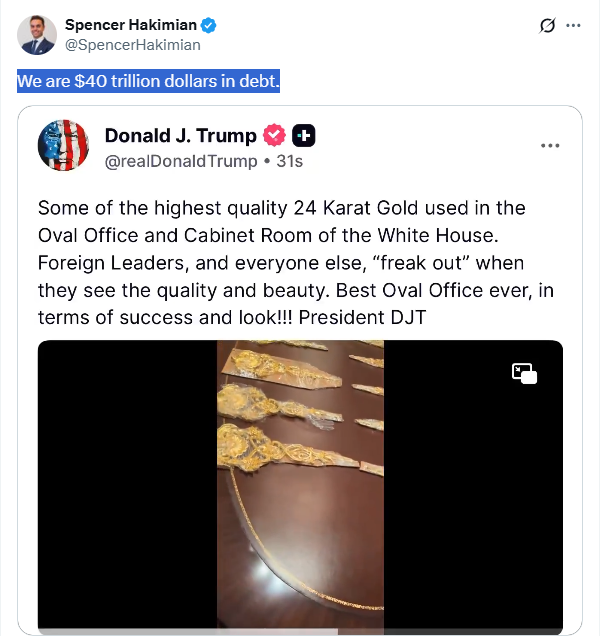Open more options on Spencer Hakimian's post
Viewport: 604px width, 636px height.
click(x=573, y=26)
